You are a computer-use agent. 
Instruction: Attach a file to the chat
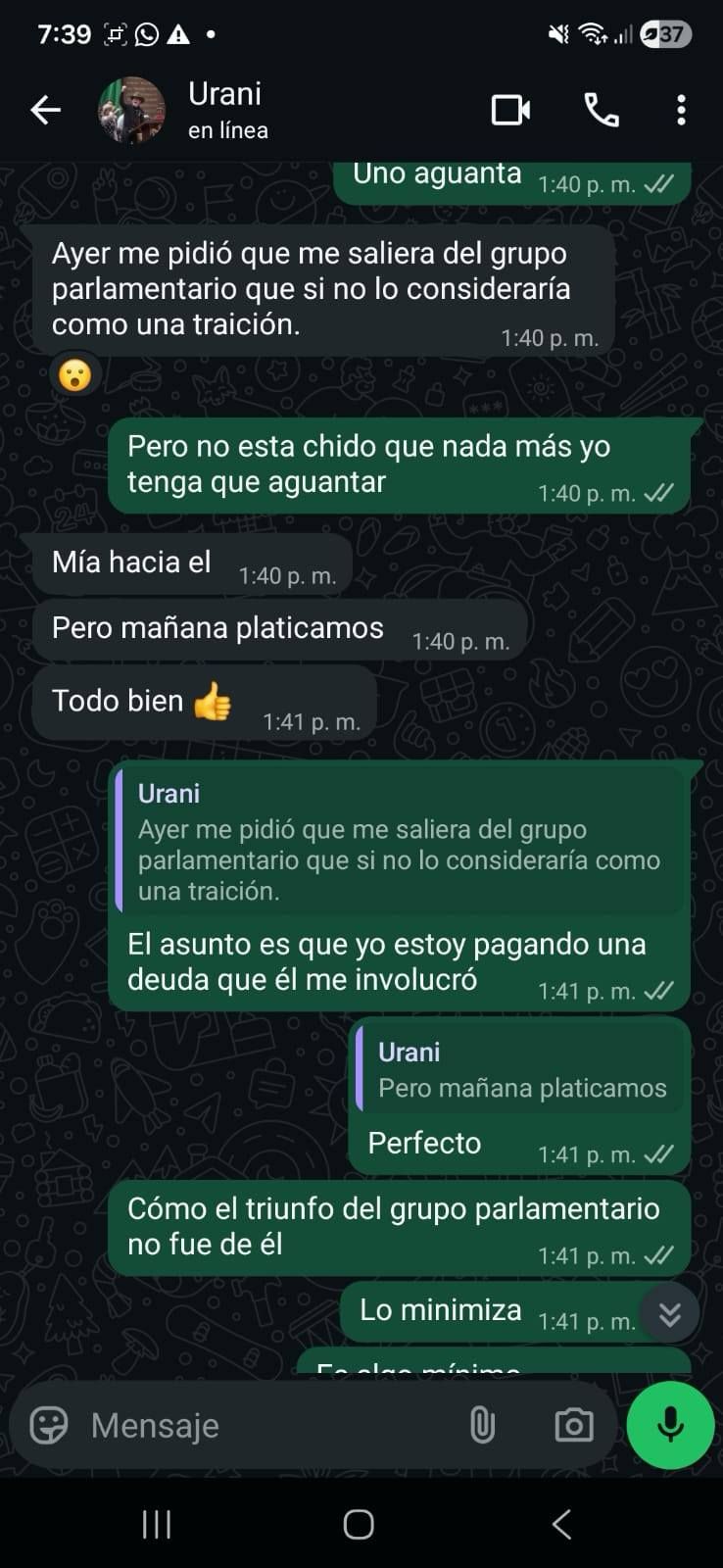click(x=482, y=1426)
